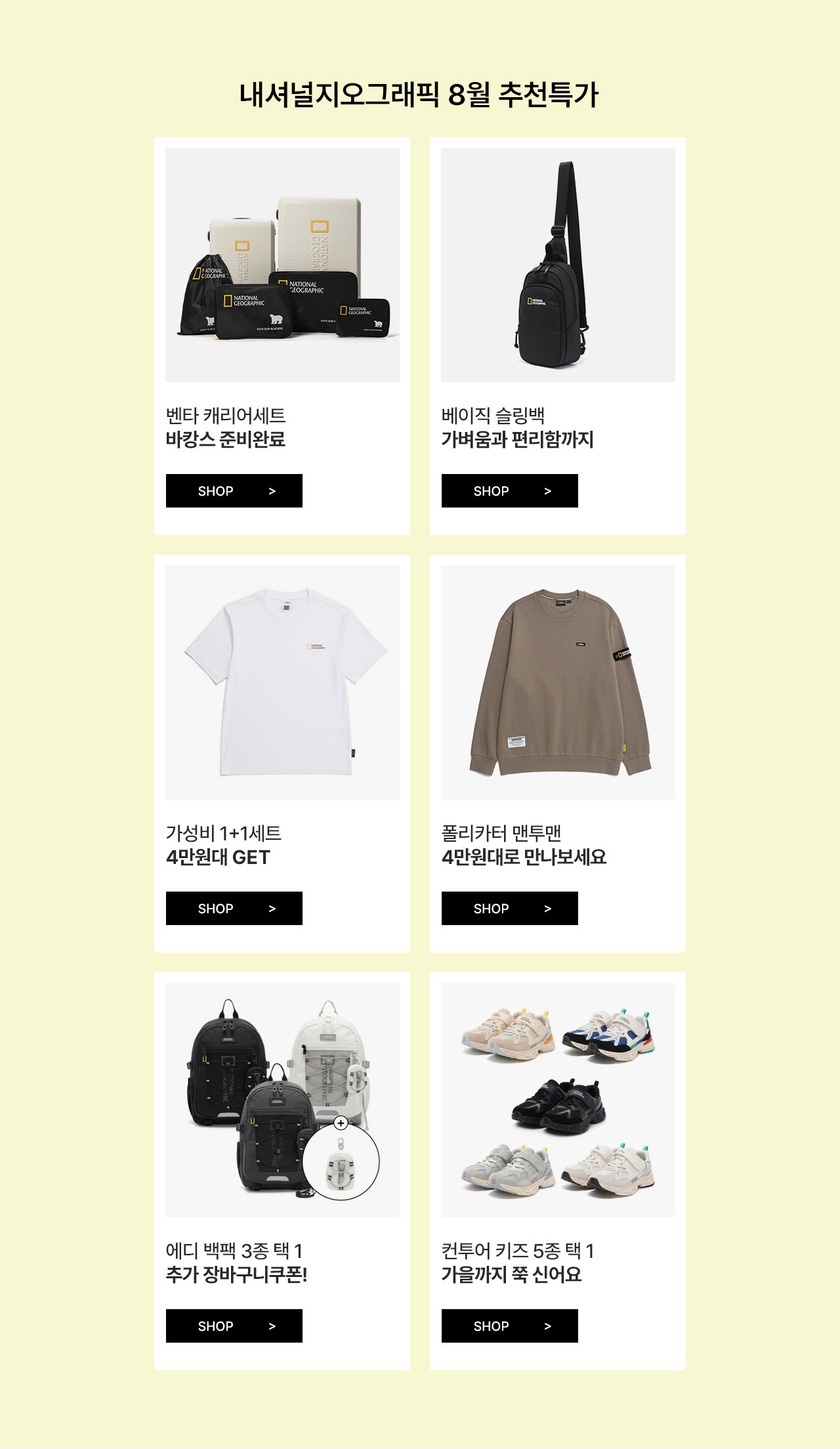Tap SHOP under 에디 백팩 3종 택 1
840x1449 pixels.
tap(234, 1326)
